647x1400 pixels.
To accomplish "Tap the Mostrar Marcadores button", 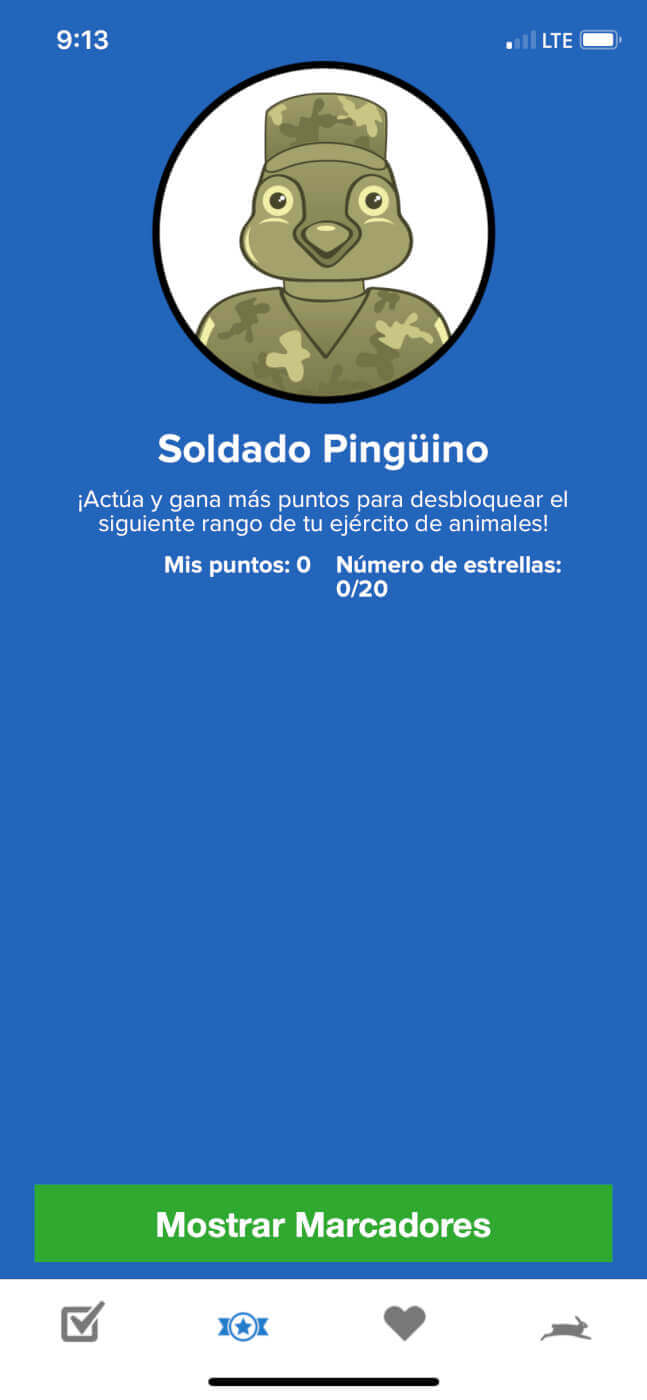I will (323, 1223).
